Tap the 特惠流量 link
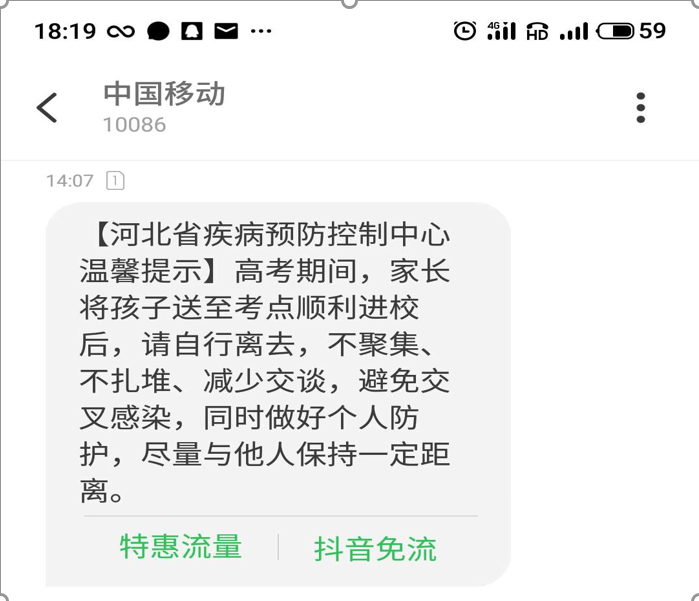699x601 pixels. click(x=181, y=547)
